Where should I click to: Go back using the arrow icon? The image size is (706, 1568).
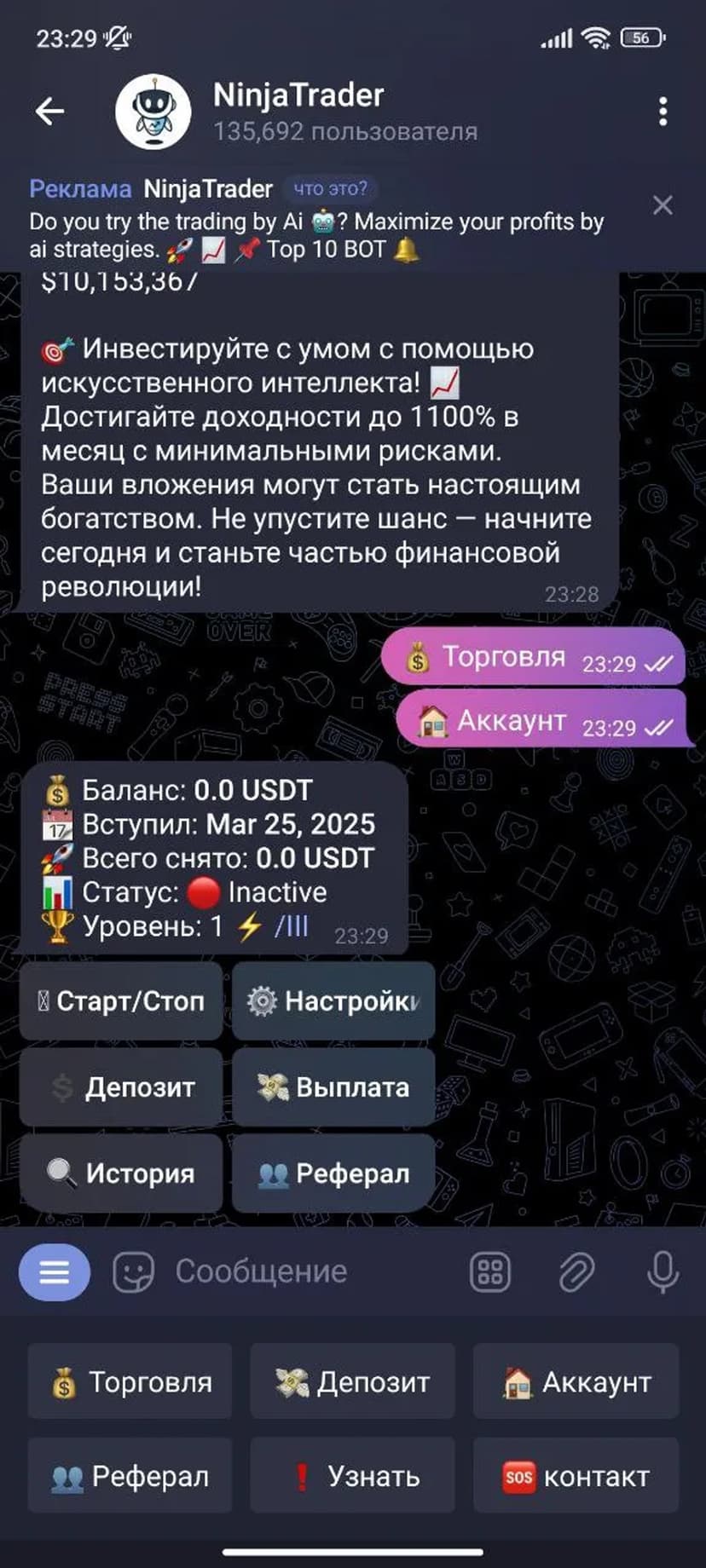(x=49, y=111)
